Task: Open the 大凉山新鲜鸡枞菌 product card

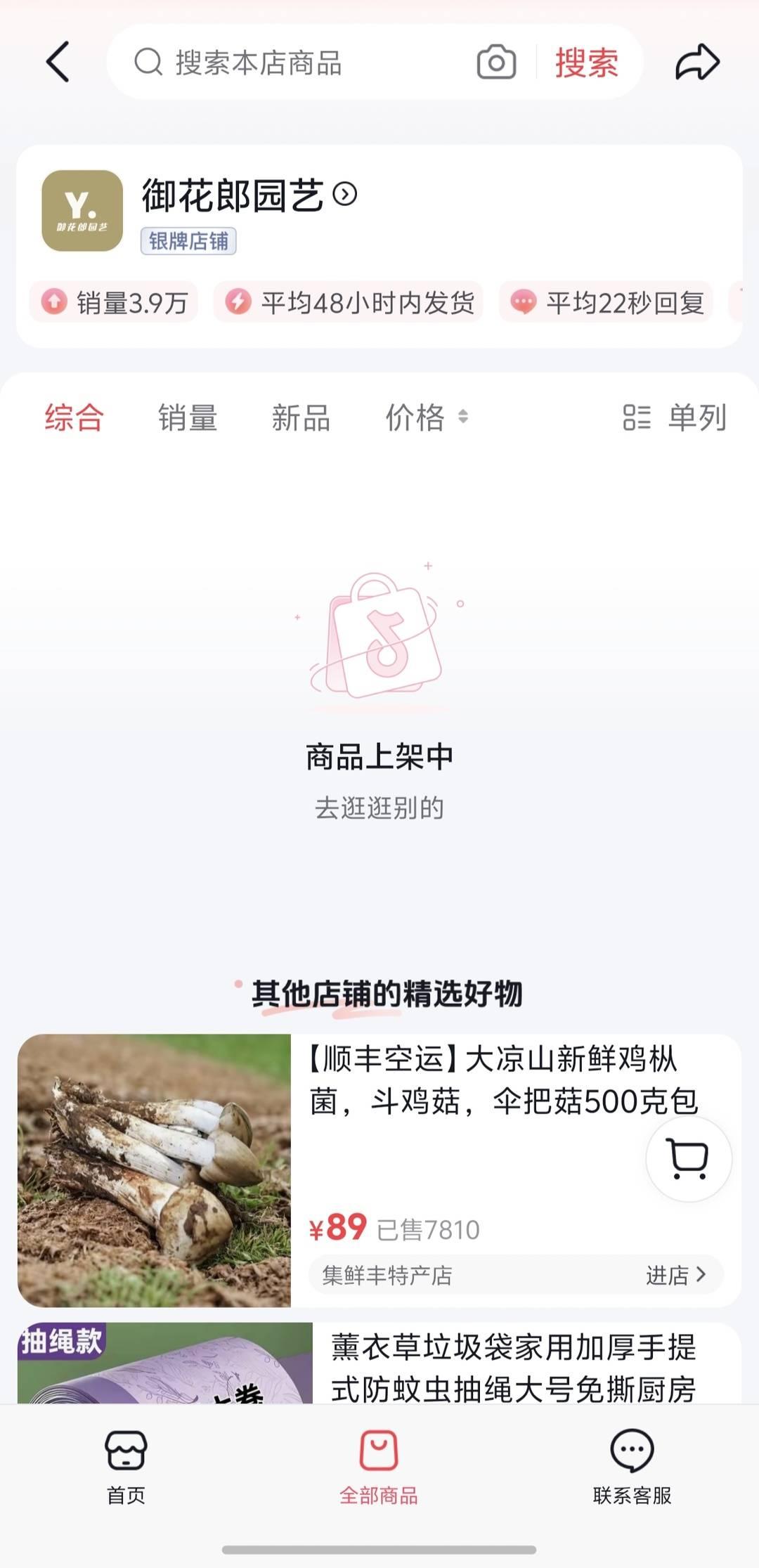Action: click(x=492, y=1082)
